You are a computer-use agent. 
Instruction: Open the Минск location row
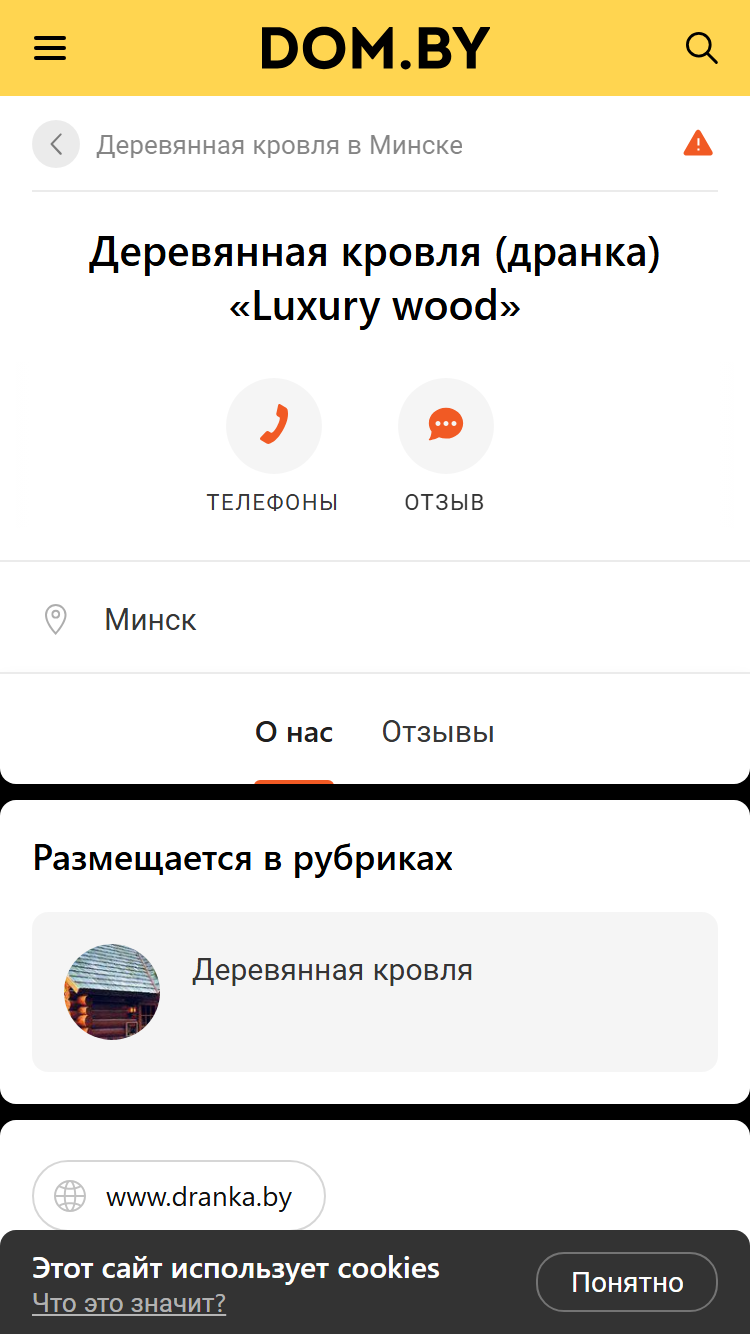375,619
